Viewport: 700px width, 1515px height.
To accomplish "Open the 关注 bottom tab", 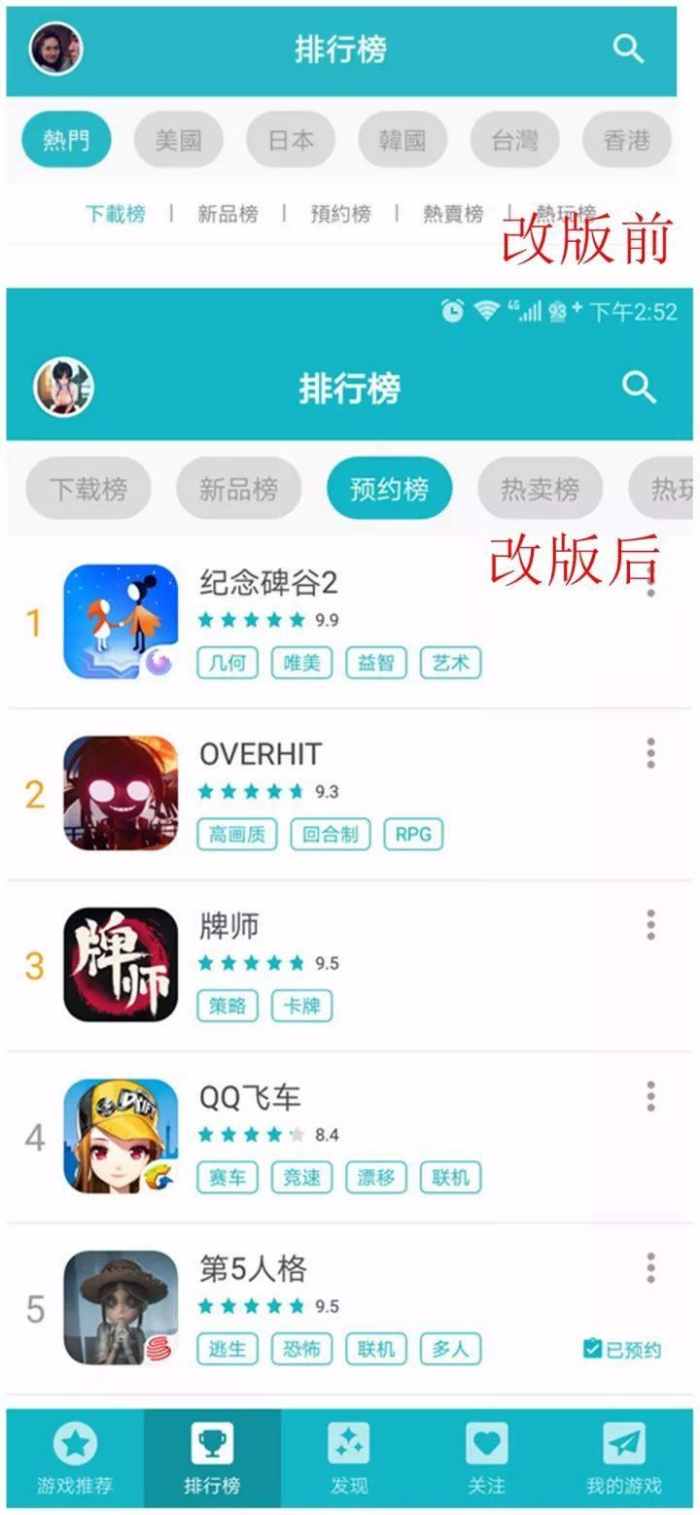I will tap(486, 1459).
